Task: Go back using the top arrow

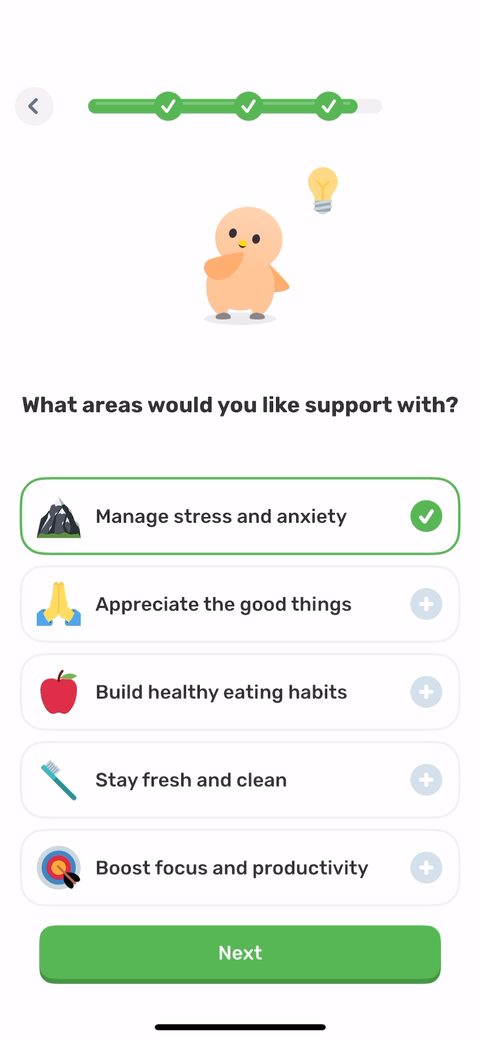Action: (x=34, y=106)
